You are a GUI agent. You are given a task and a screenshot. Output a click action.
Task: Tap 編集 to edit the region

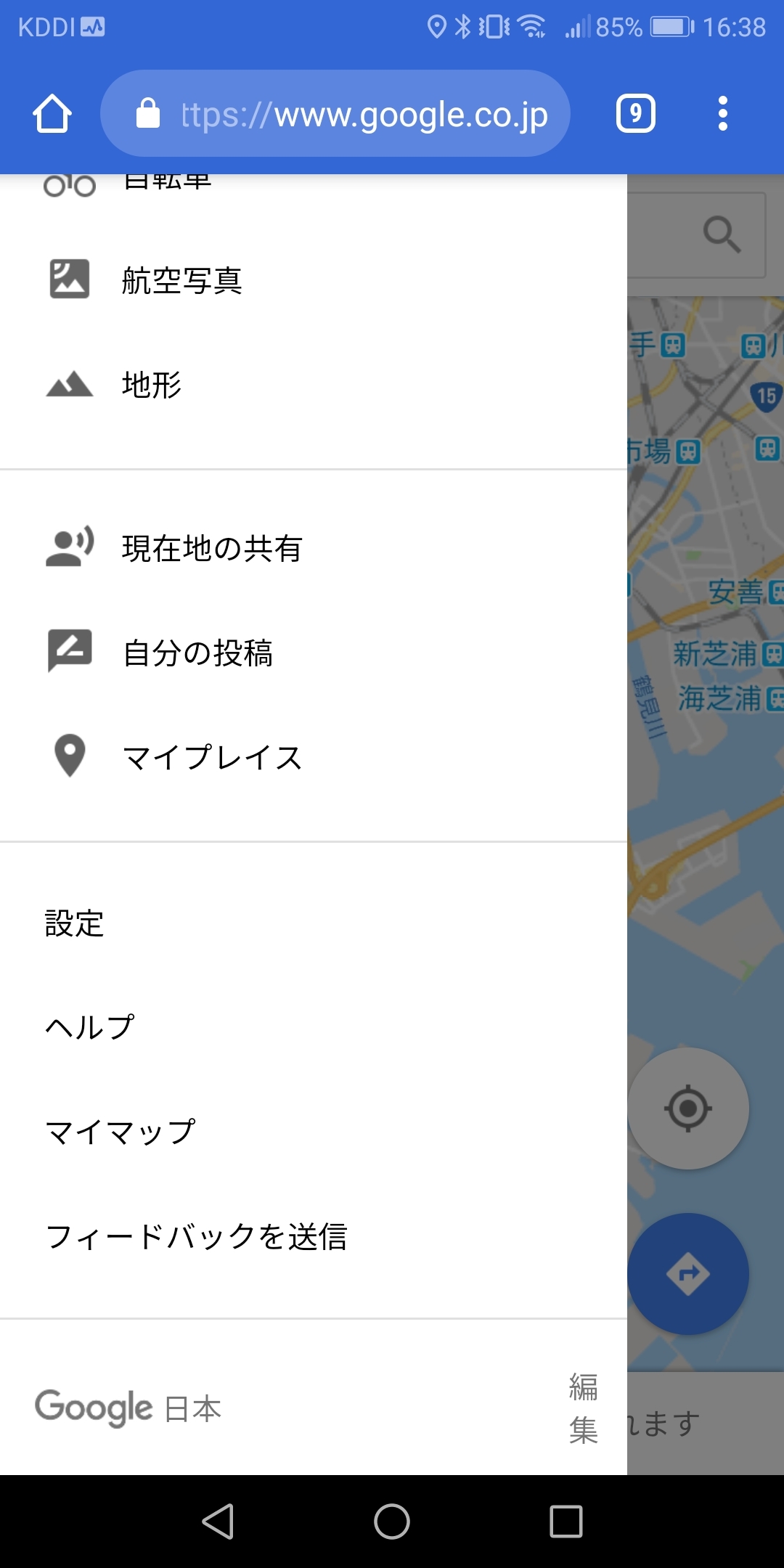tap(583, 1408)
